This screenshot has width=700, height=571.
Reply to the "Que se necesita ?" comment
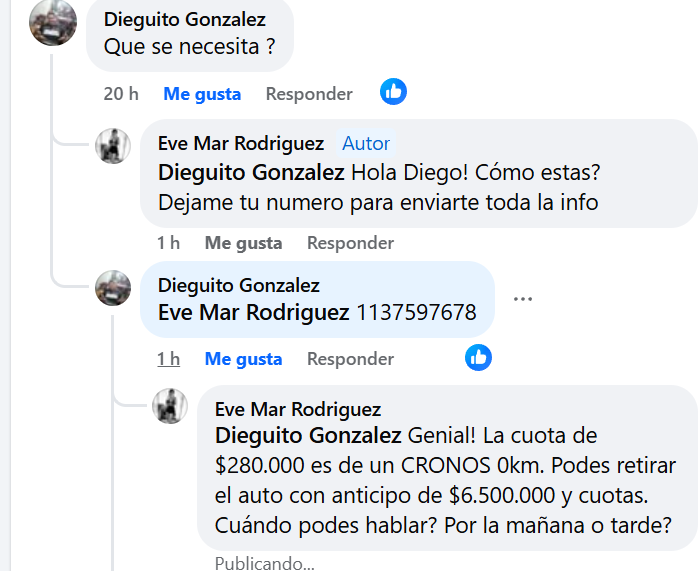point(309,94)
